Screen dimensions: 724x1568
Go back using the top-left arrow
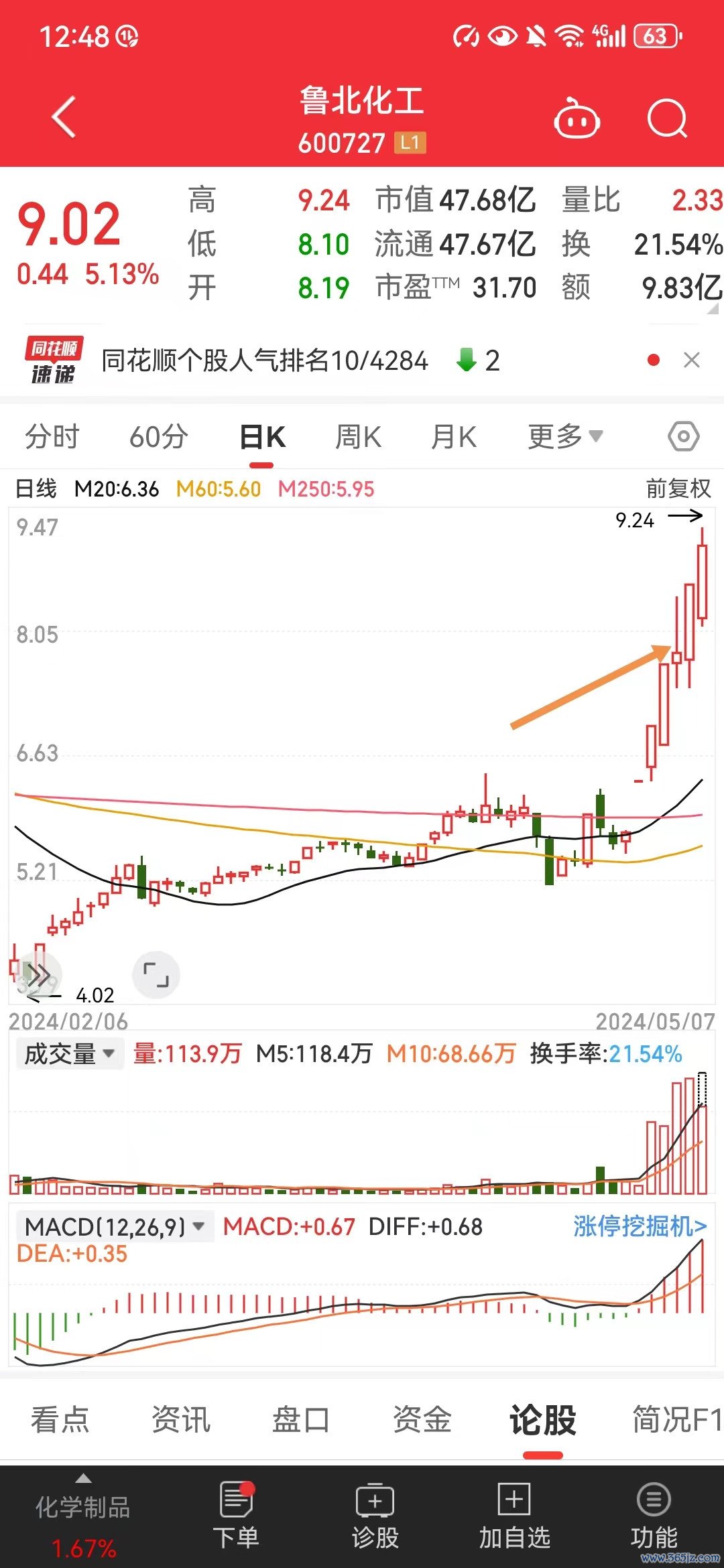(64, 117)
